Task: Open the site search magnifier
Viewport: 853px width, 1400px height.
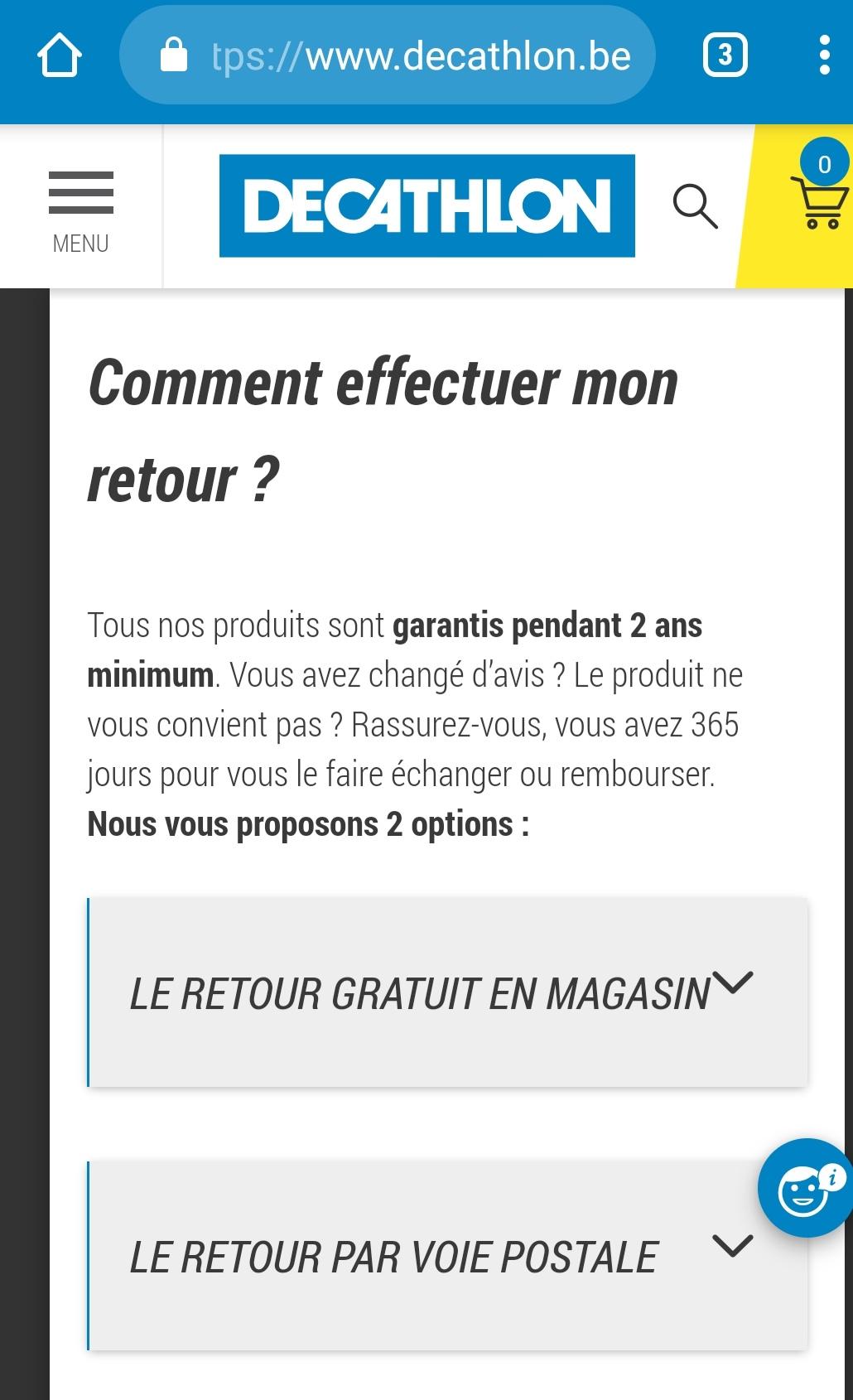Action: click(x=695, y=206)
